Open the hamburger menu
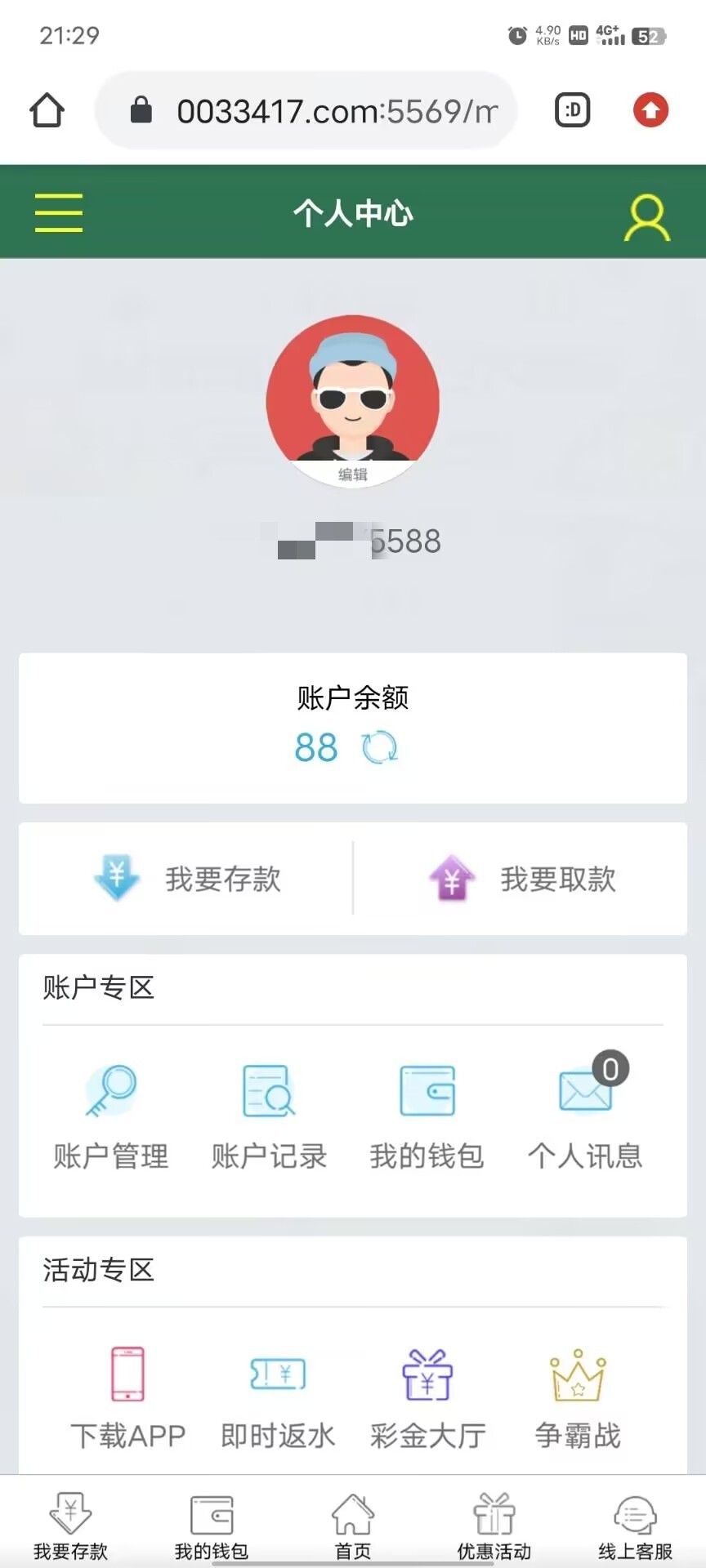 [x=59, y=213]
